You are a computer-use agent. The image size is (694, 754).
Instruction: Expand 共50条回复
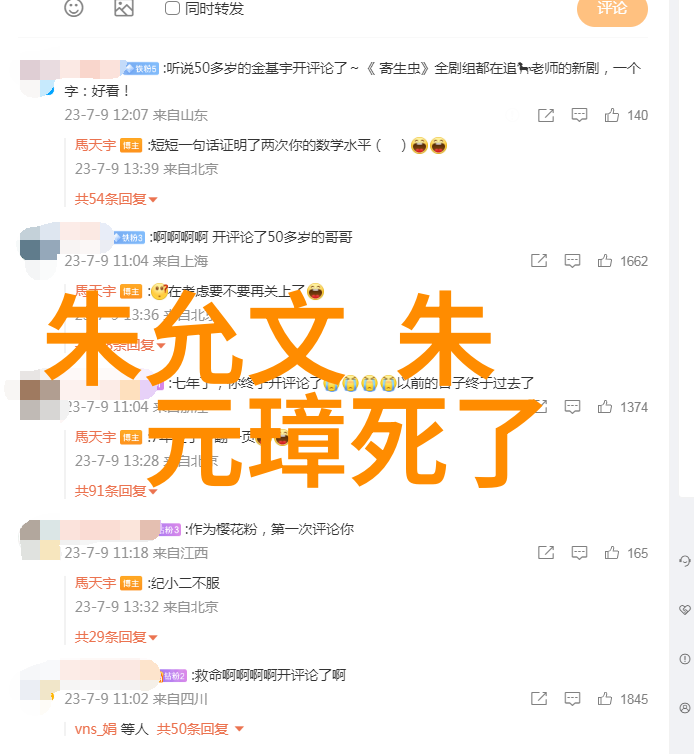tap(198, 729)
